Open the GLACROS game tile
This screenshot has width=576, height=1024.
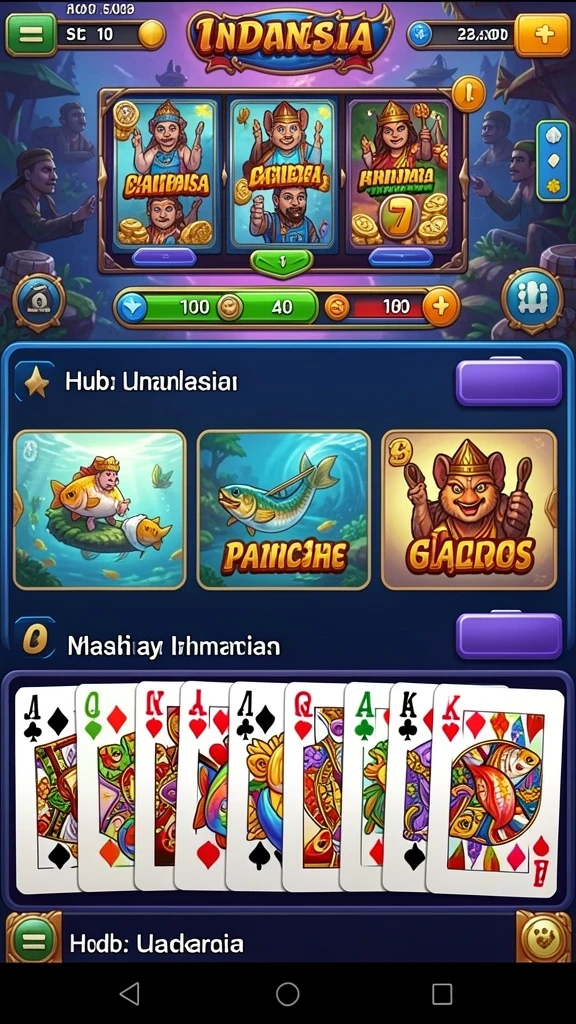469,509
